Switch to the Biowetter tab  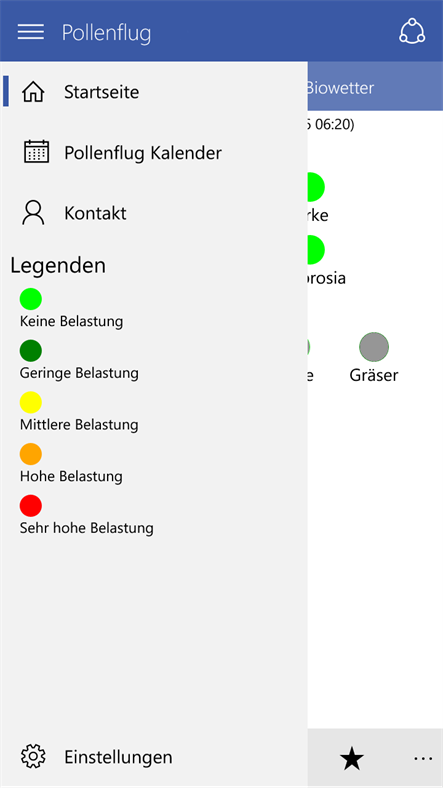(x=340, y=88)
